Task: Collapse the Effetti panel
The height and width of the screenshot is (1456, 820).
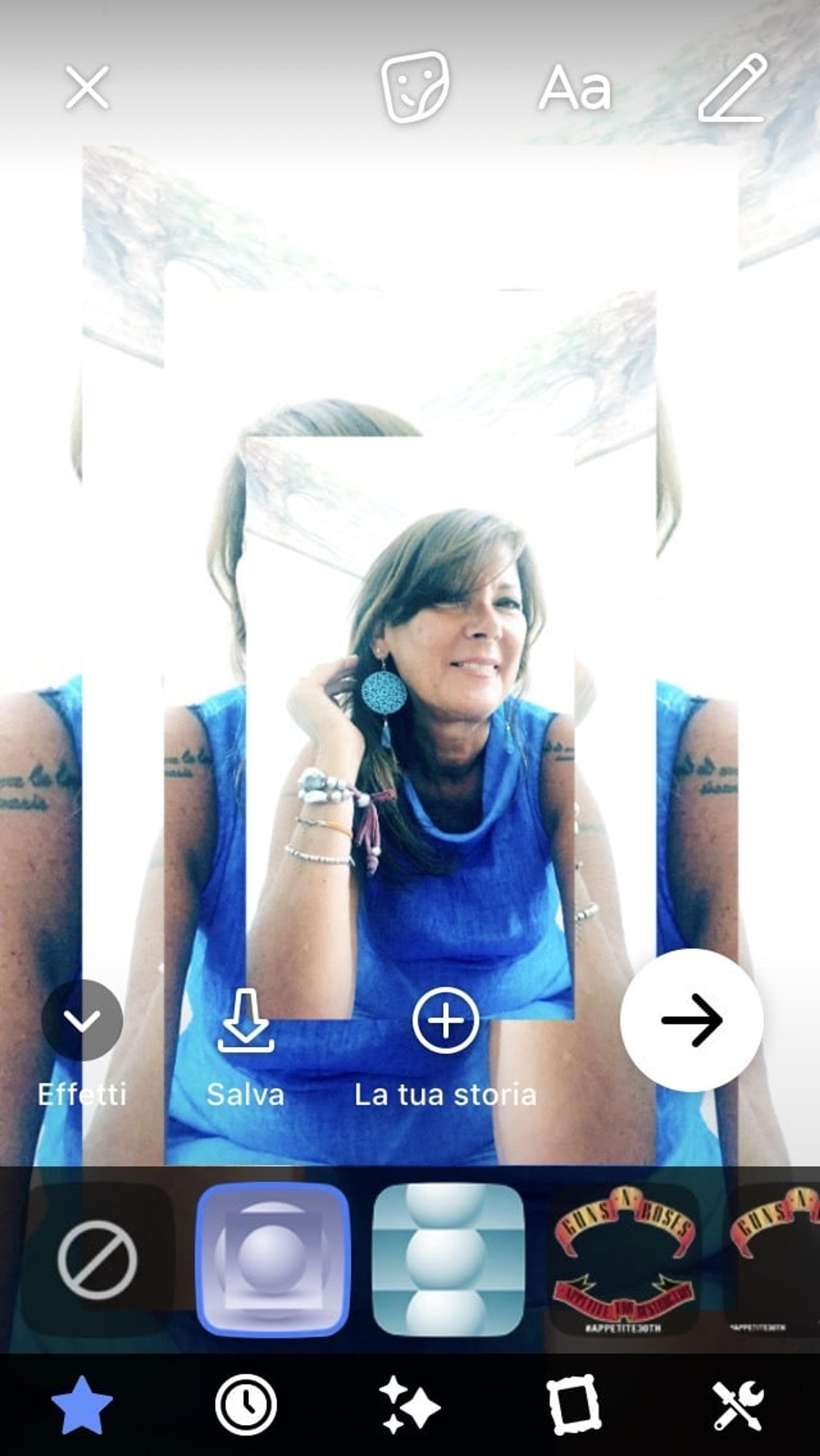Action: point(82,1020)
